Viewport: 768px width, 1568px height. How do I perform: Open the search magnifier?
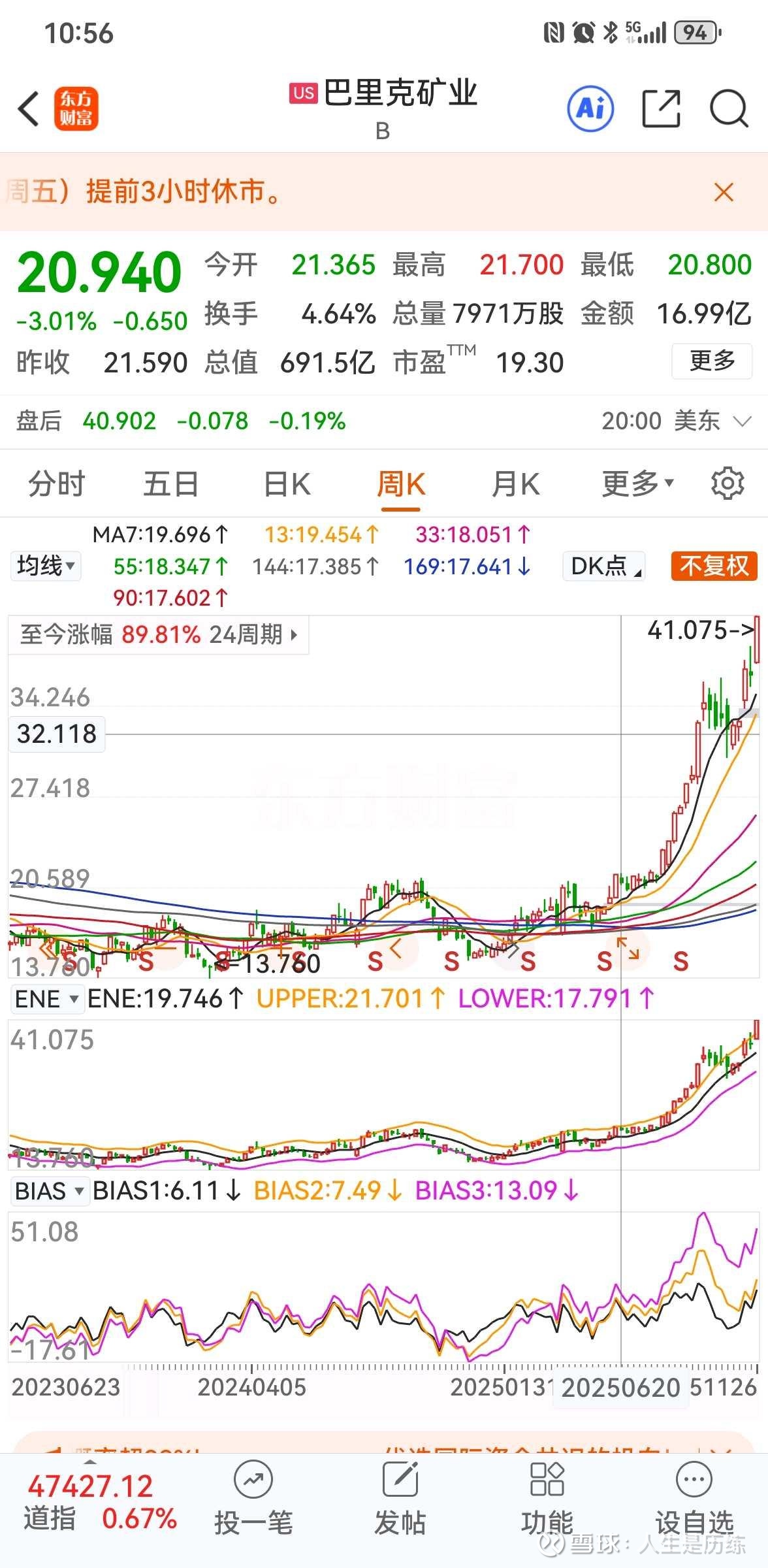(728, 108)
